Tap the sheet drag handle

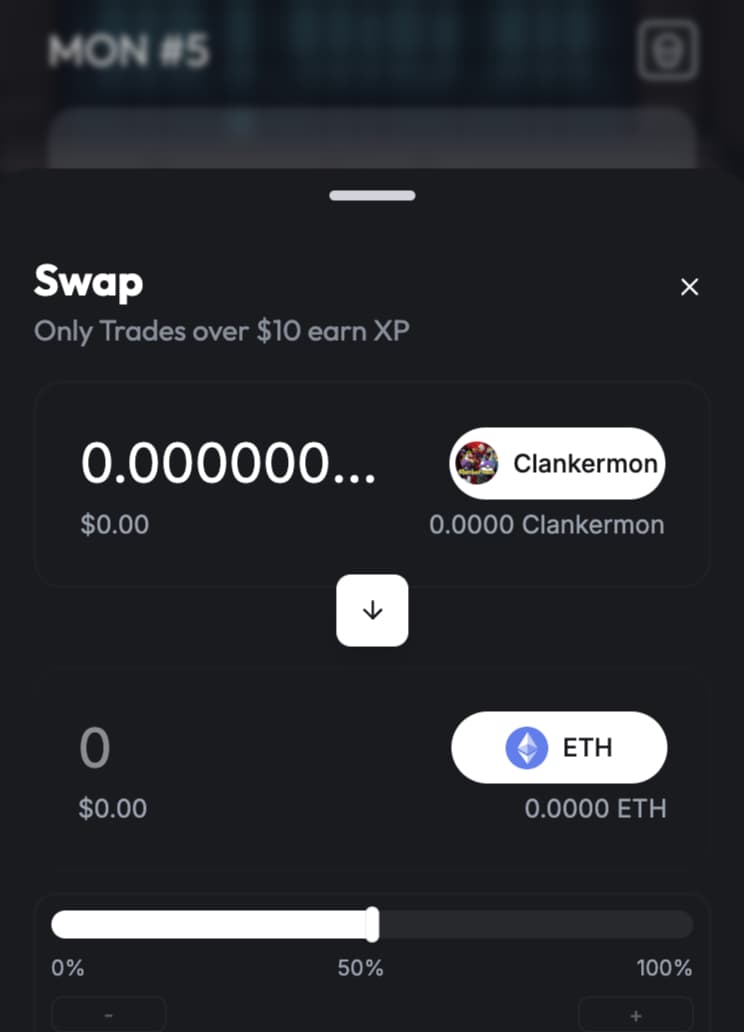372,195
